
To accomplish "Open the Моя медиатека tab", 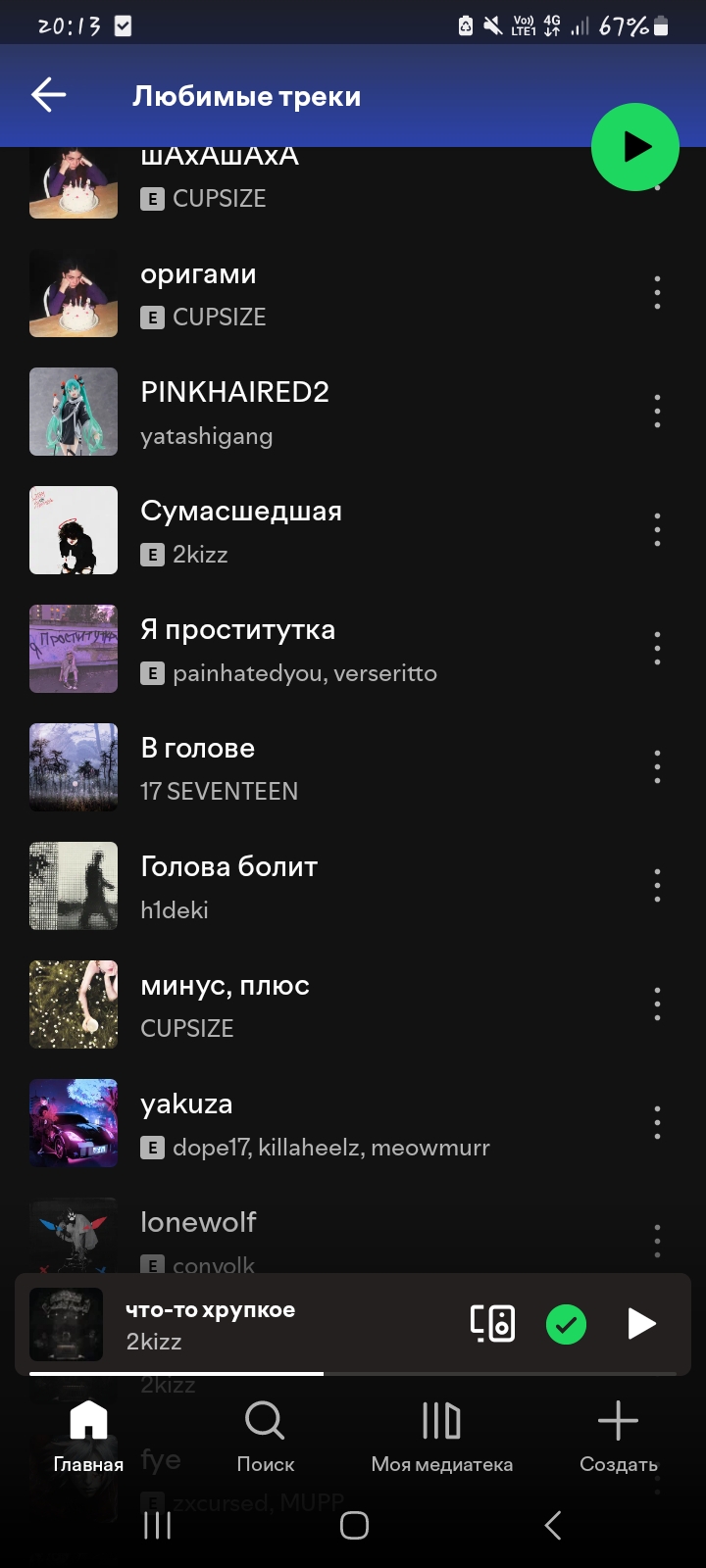I will pyautogui.click(x=441, y=1437).
